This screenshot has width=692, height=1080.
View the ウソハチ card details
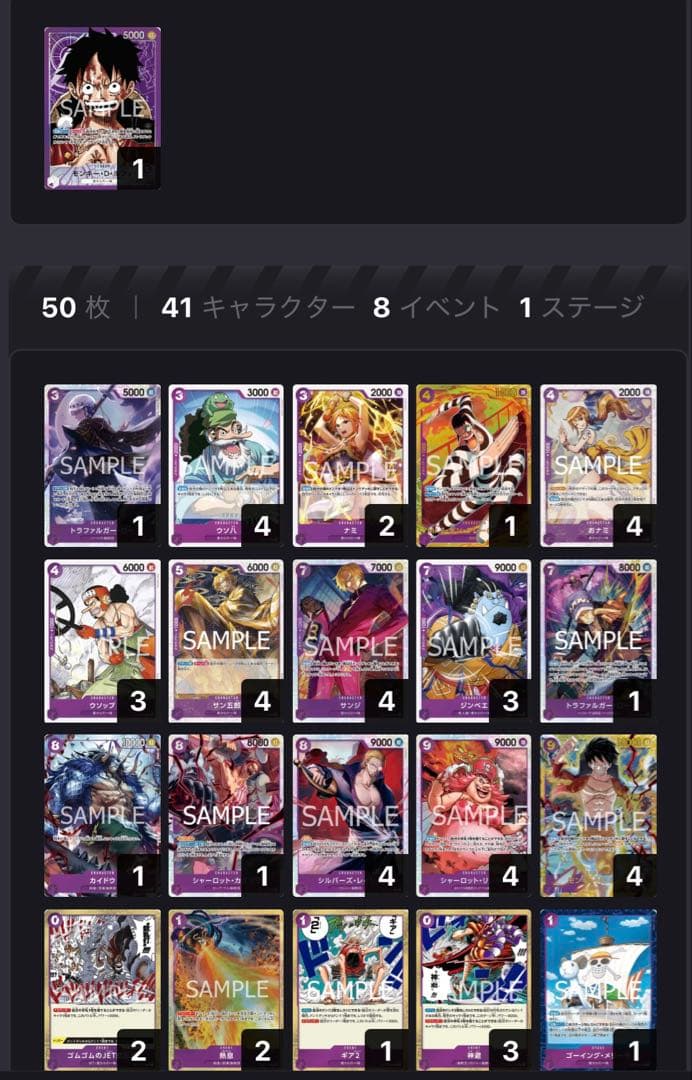click(225, 465)
